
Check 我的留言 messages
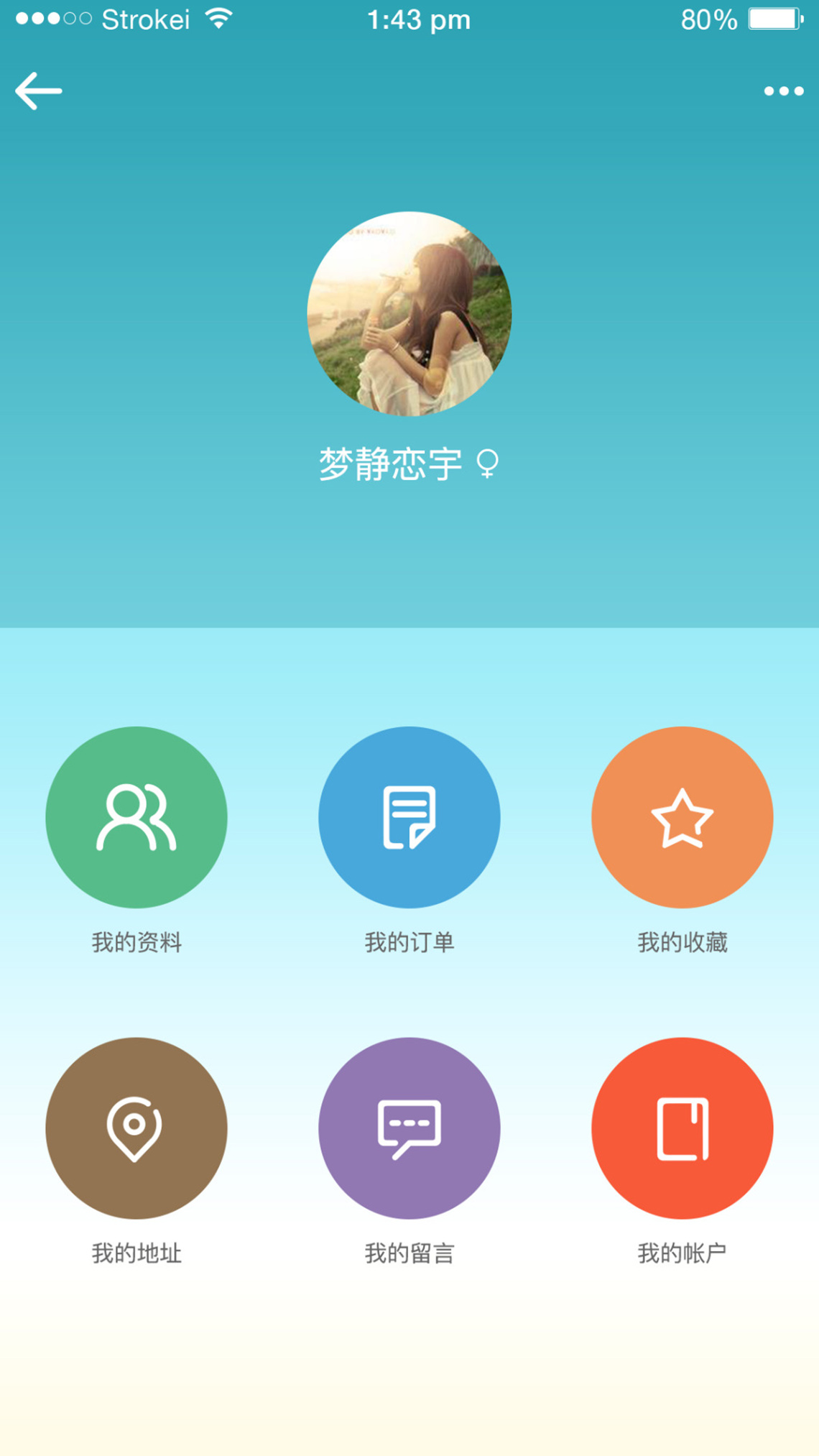pyautogui.click(x=409, y=1128)
